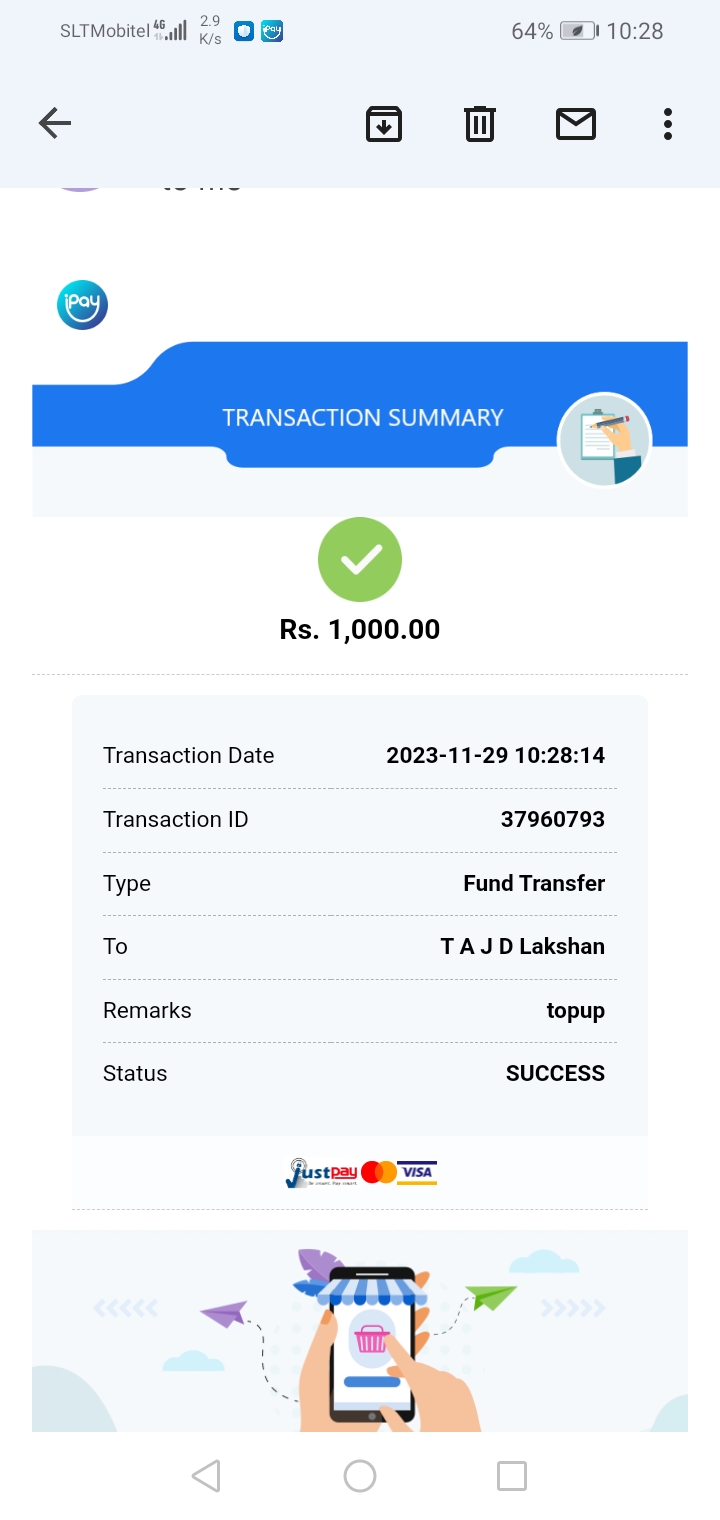Archive this email

pos(384,124)
